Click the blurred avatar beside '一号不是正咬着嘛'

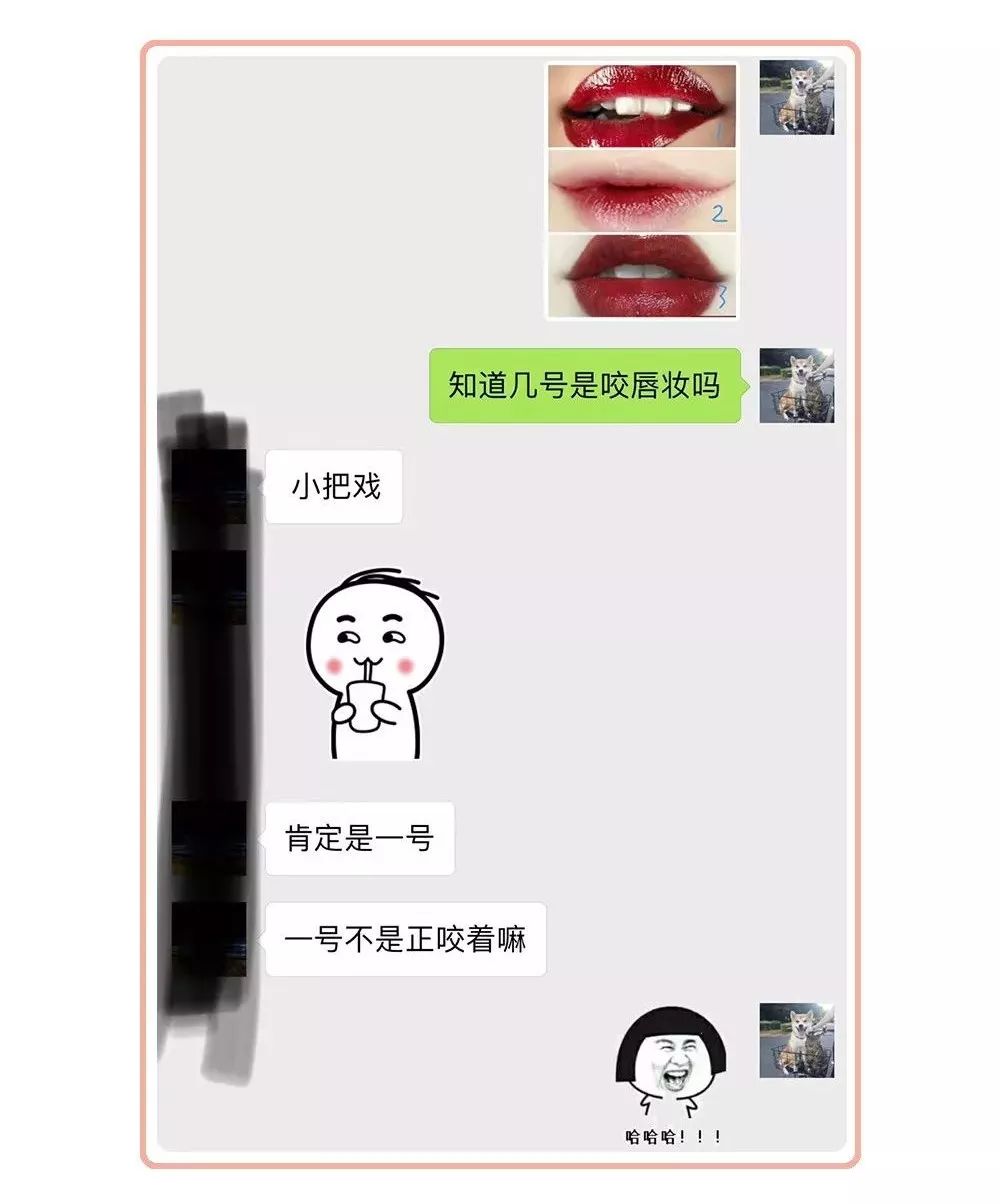pyautogui.click(x=207, y=940)
